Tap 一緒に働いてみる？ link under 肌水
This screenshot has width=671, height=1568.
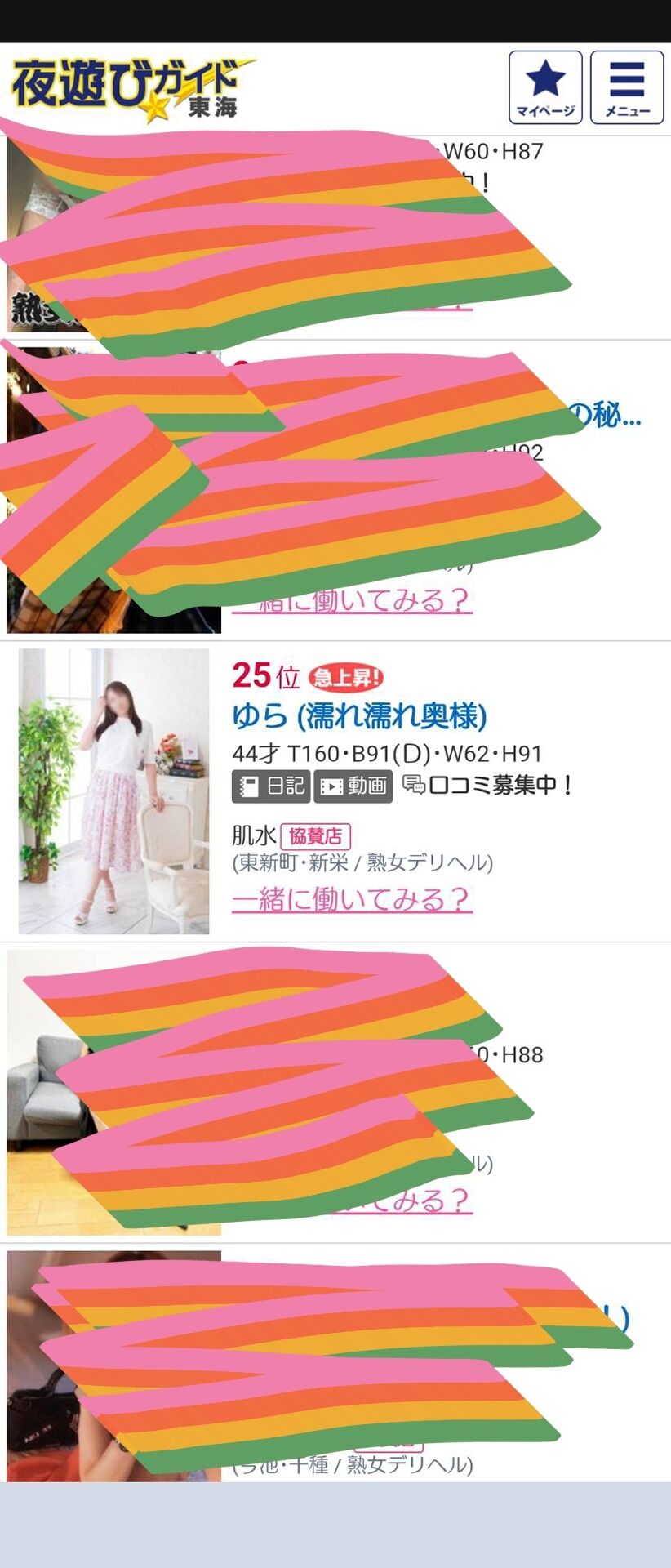[352, 899]
